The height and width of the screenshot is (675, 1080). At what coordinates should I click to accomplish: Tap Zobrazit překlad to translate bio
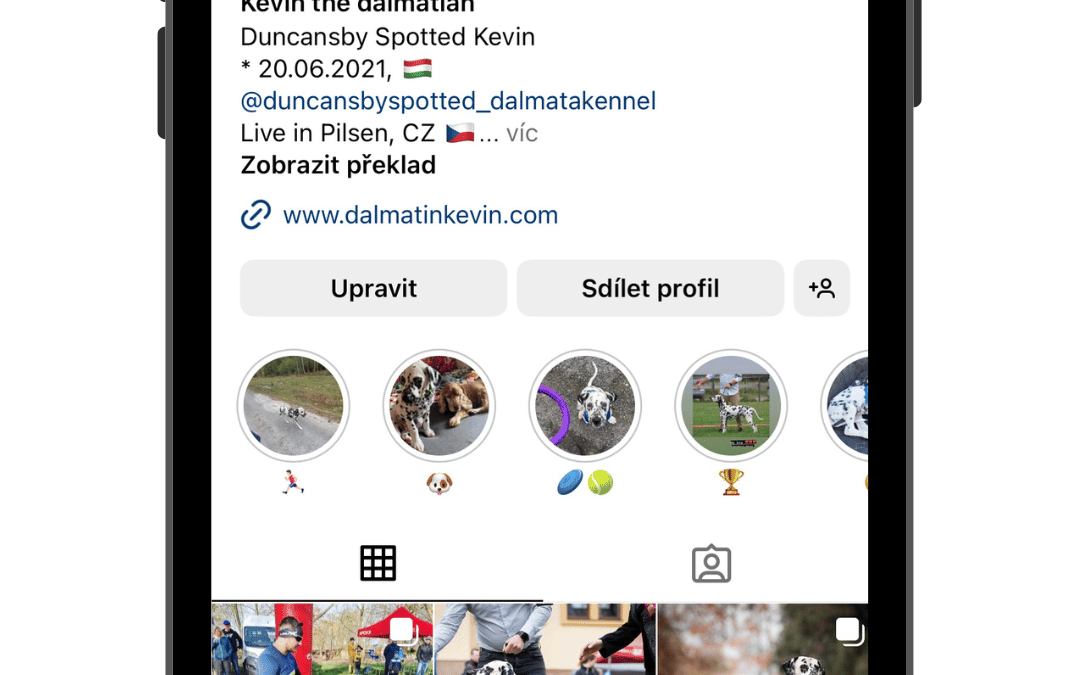point(338,165)
